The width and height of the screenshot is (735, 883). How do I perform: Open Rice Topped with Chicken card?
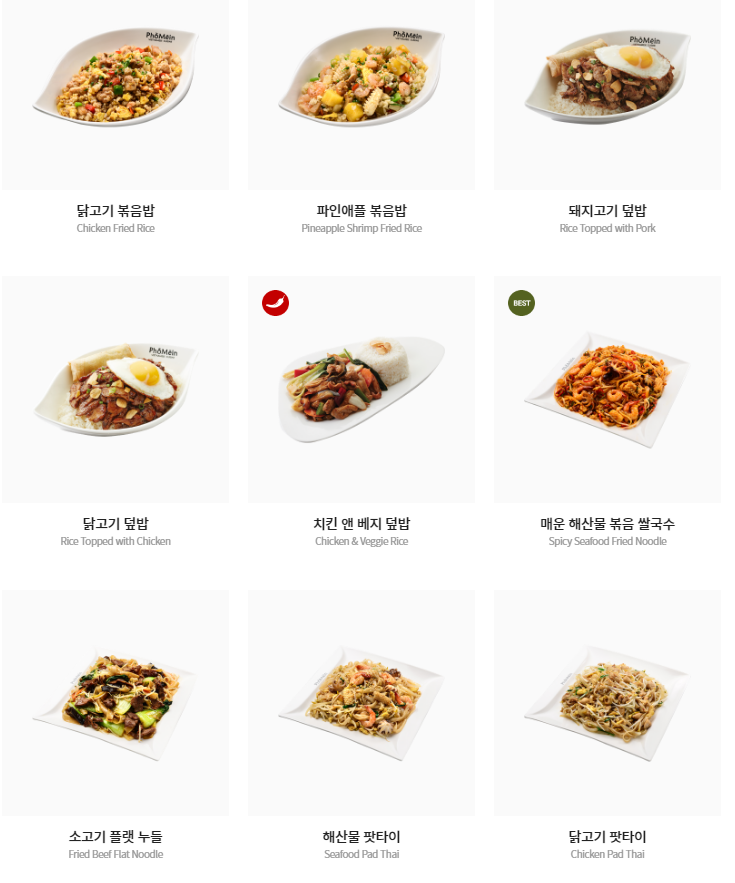tap(115, 390)
